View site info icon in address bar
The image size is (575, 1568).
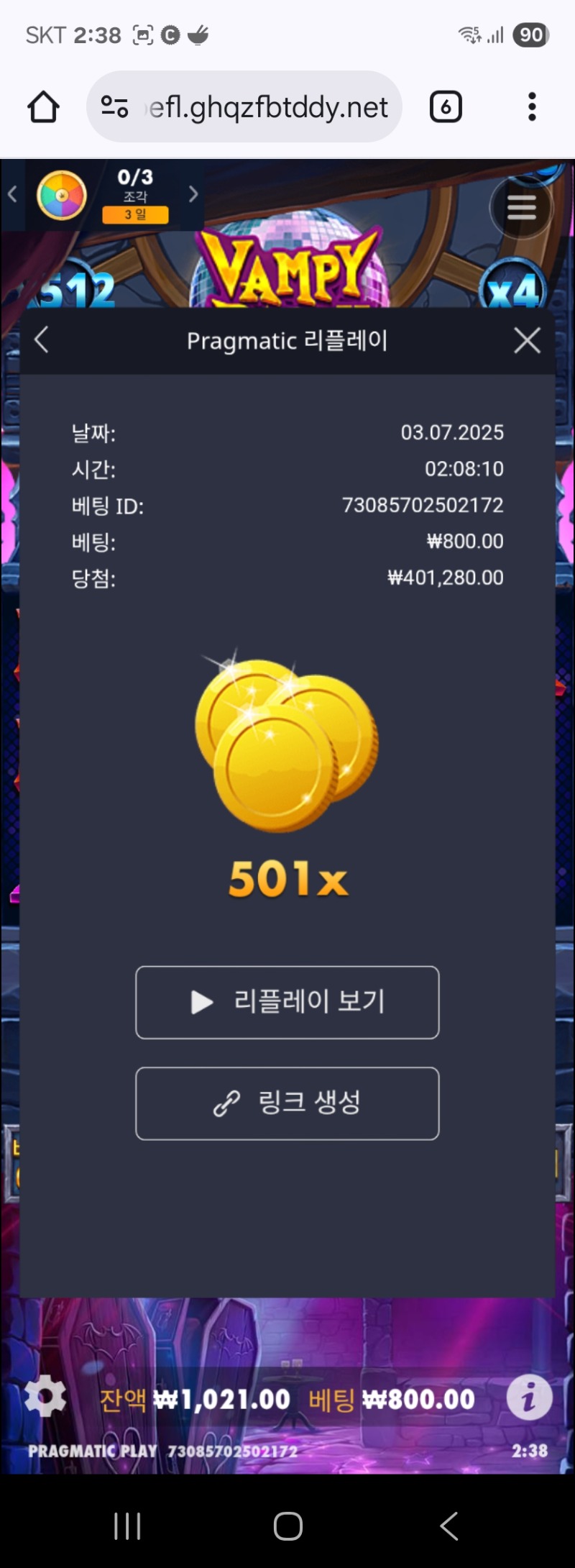click(x=114, y=107)
